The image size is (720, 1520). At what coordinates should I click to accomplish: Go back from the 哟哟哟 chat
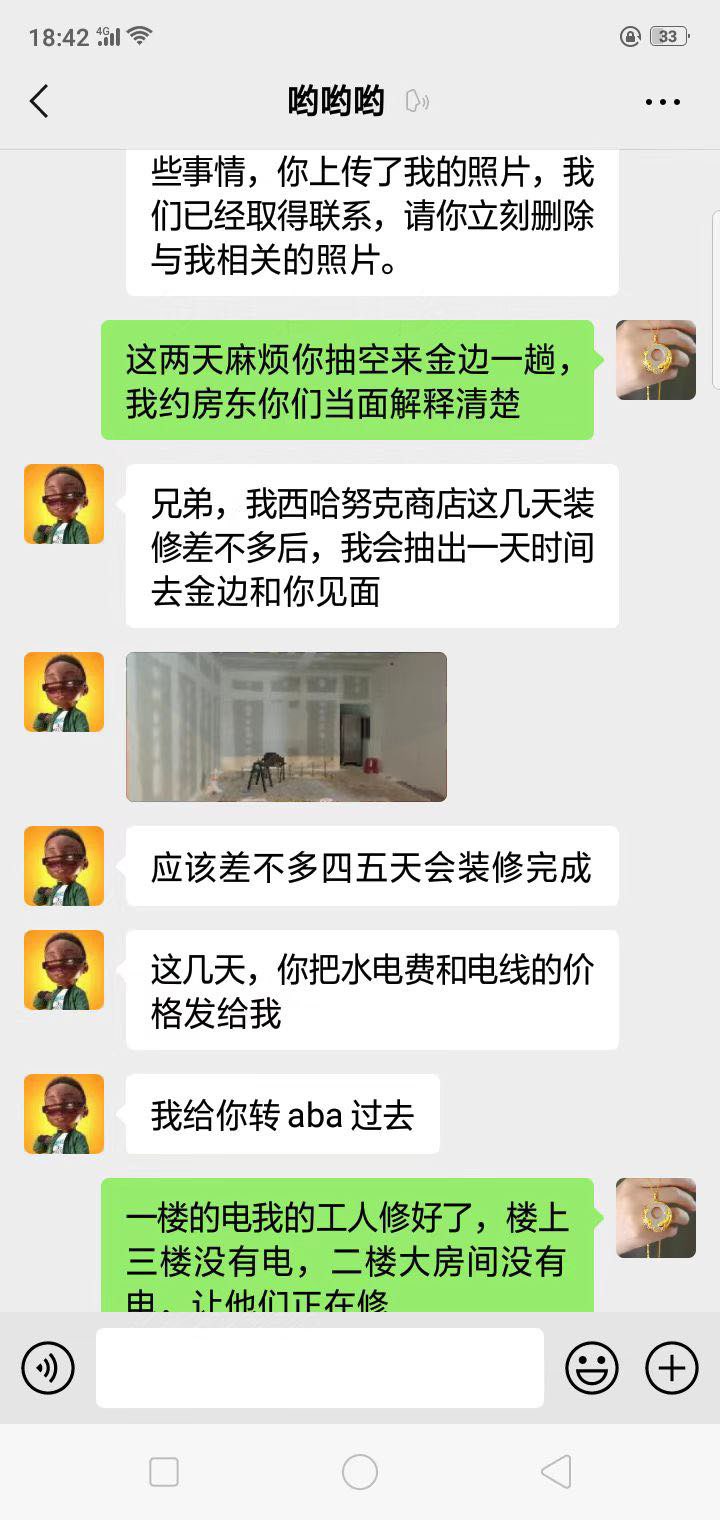(39, 101)
